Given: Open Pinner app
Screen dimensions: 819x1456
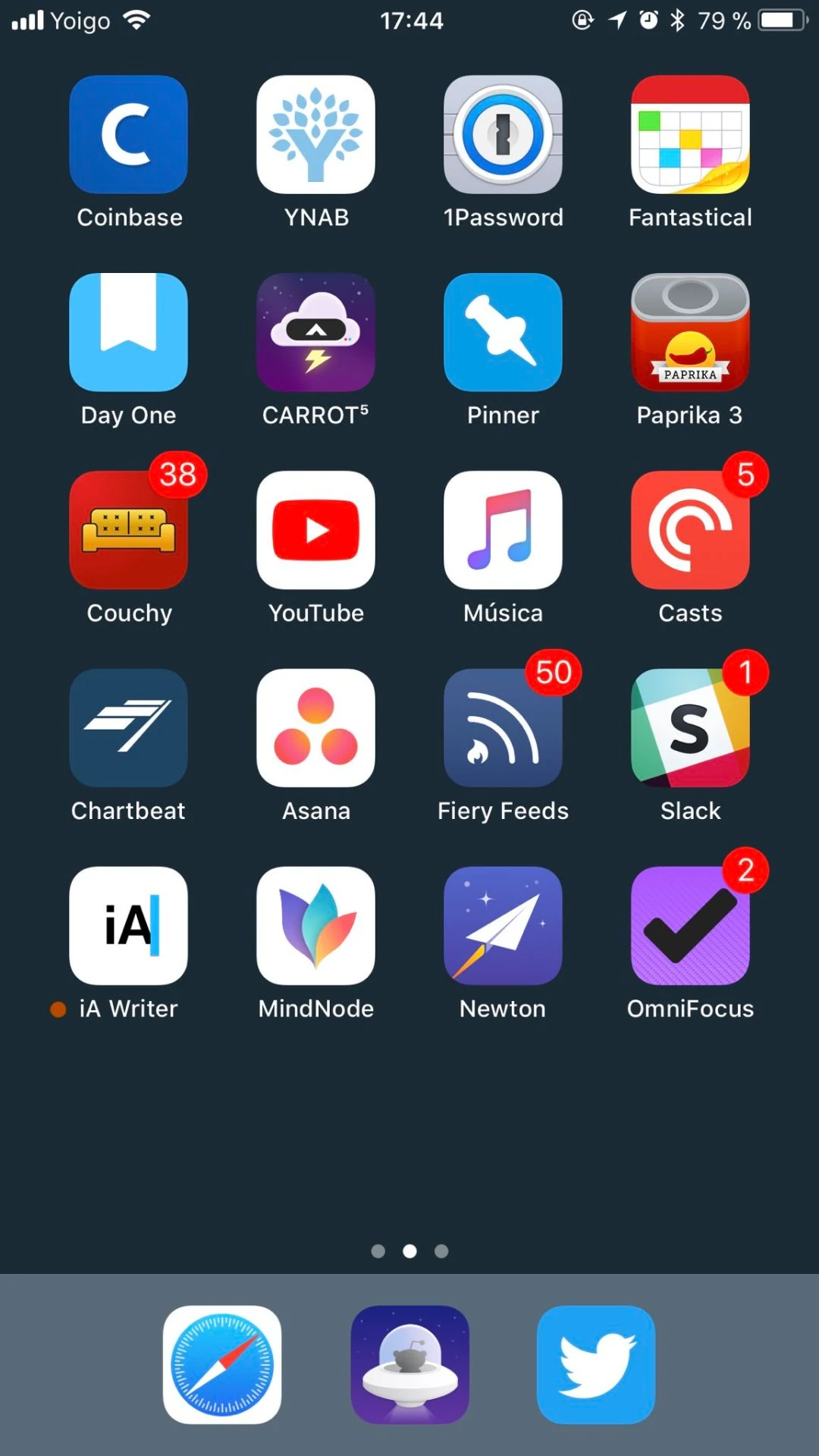Looking at the screenshot, I should tap(503, 332).
